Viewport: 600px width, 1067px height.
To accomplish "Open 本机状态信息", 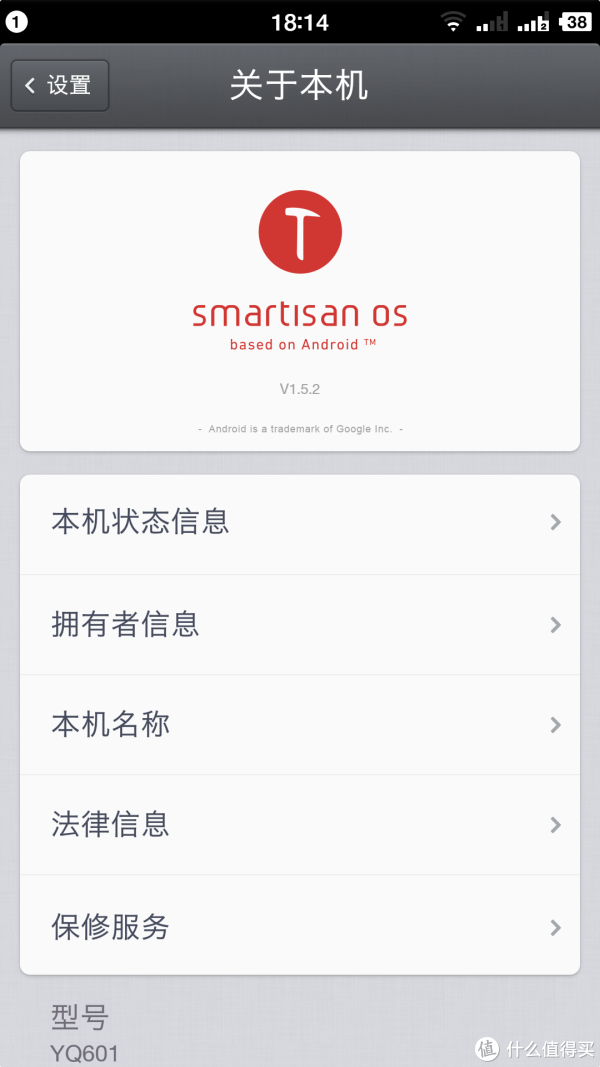I will click(x=300, y=525).
